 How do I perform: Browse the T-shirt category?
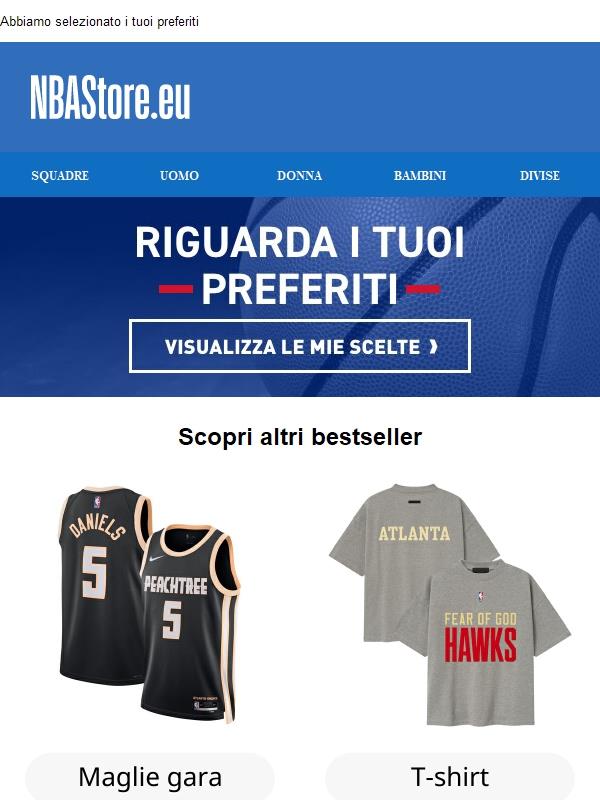point(450,777)
